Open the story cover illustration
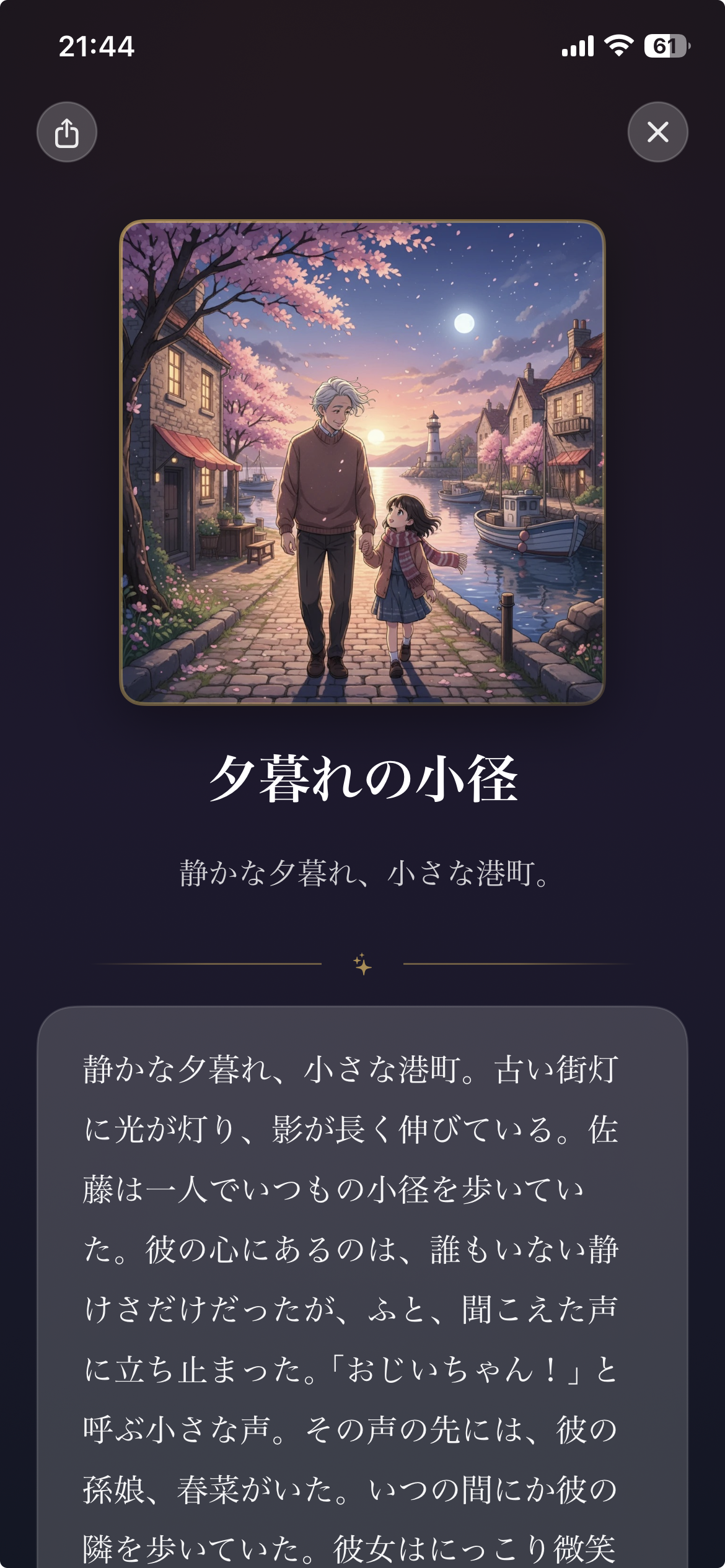 click(x=362, y=462)
